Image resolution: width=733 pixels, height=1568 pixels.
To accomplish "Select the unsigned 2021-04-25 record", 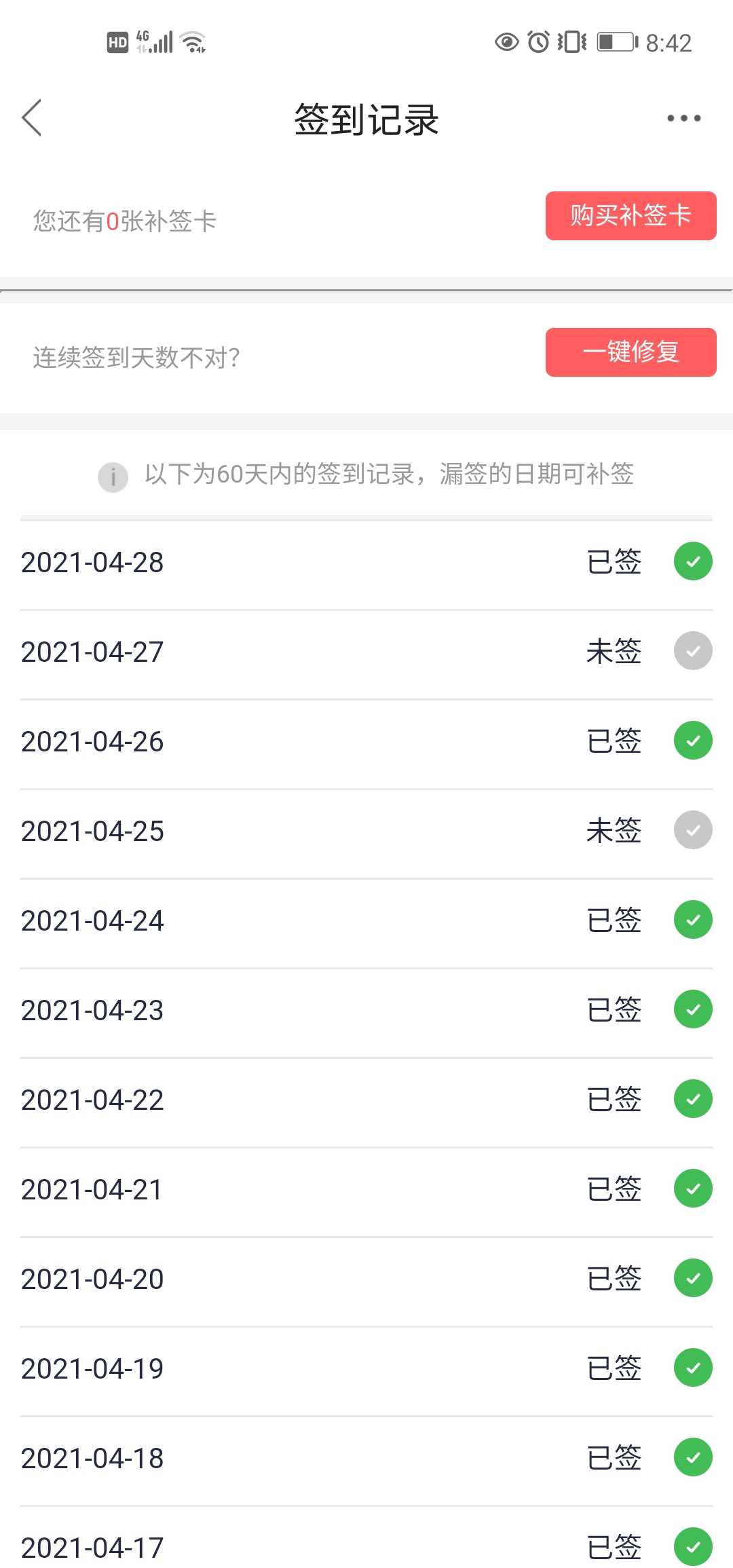I will pyautogui.click(x=366, y=831).
